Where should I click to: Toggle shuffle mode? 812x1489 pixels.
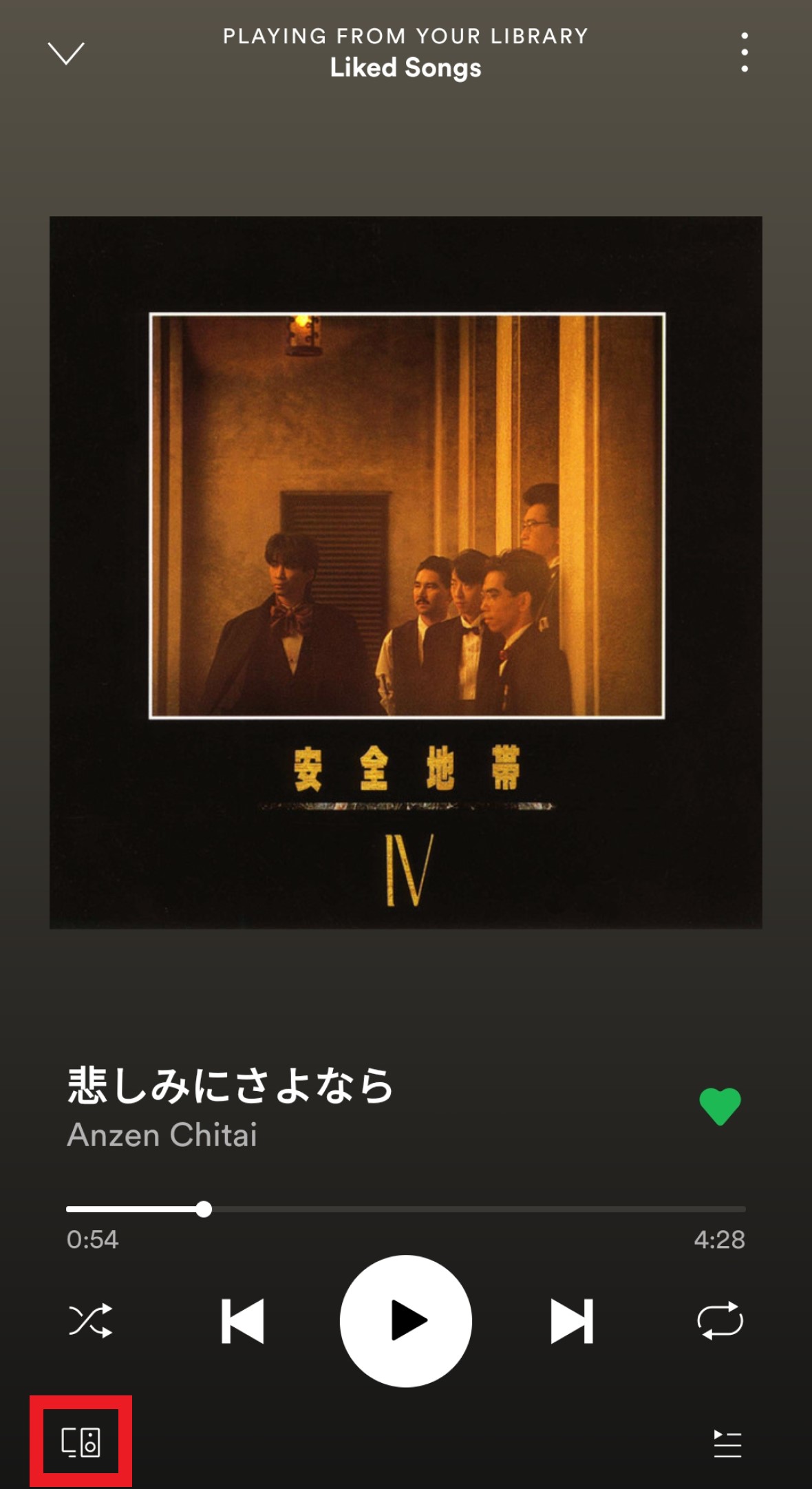[x=90, y=1320]
